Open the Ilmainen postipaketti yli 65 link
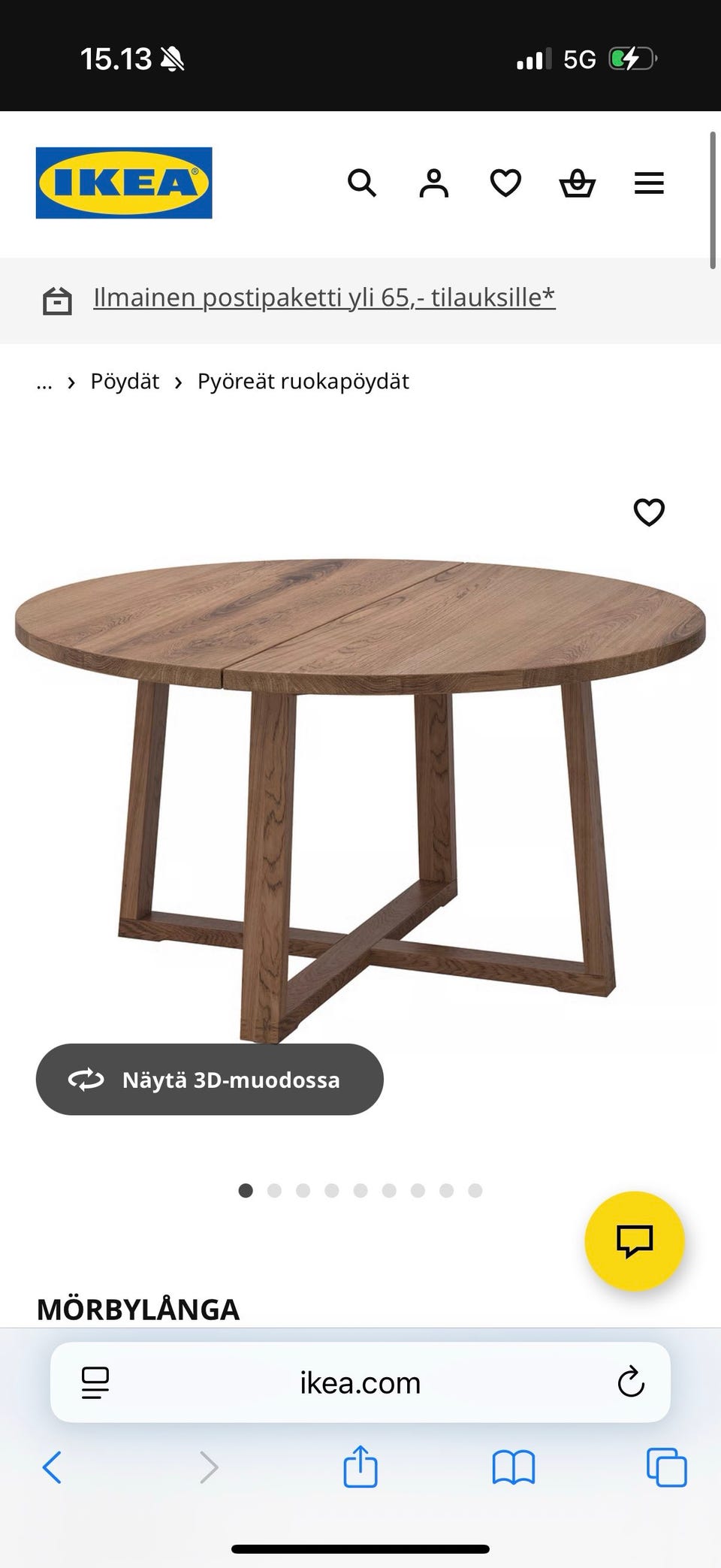The image size is (721, 1568). (x=324, y=298)
